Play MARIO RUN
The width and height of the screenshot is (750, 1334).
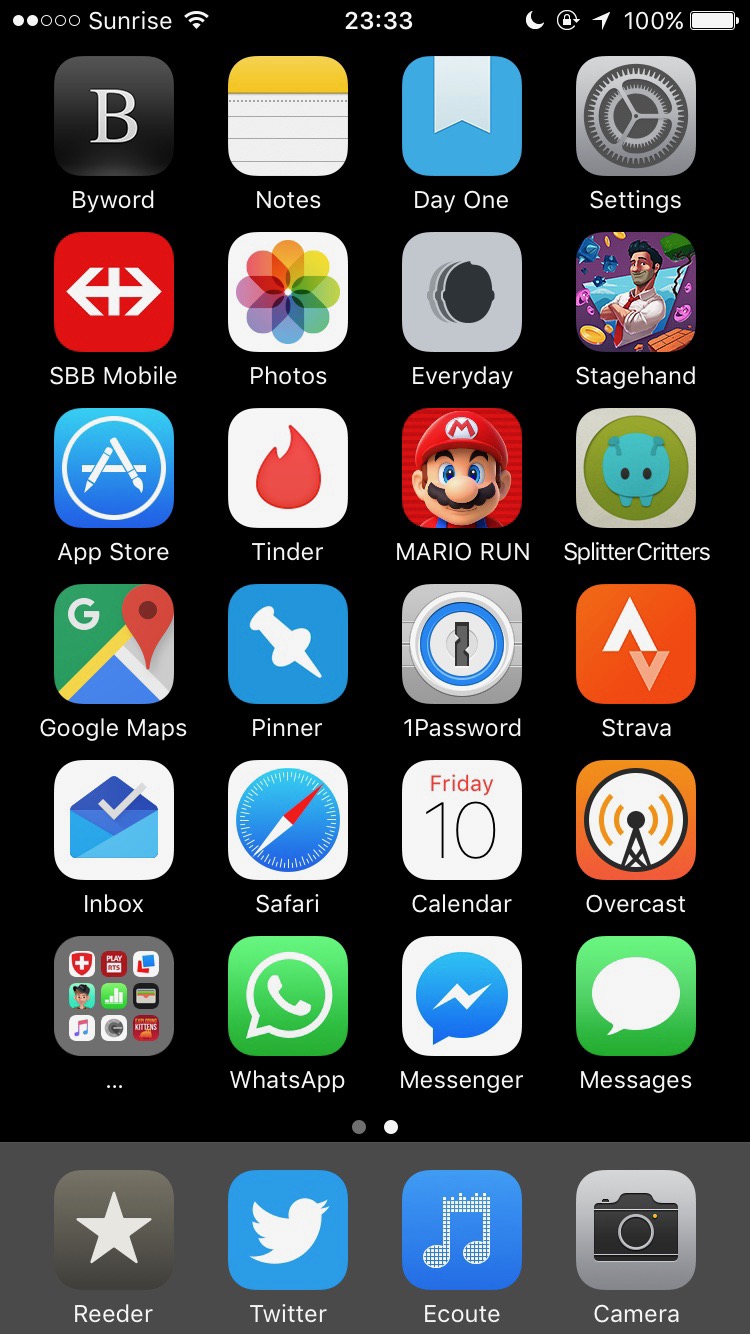(461, 468)
